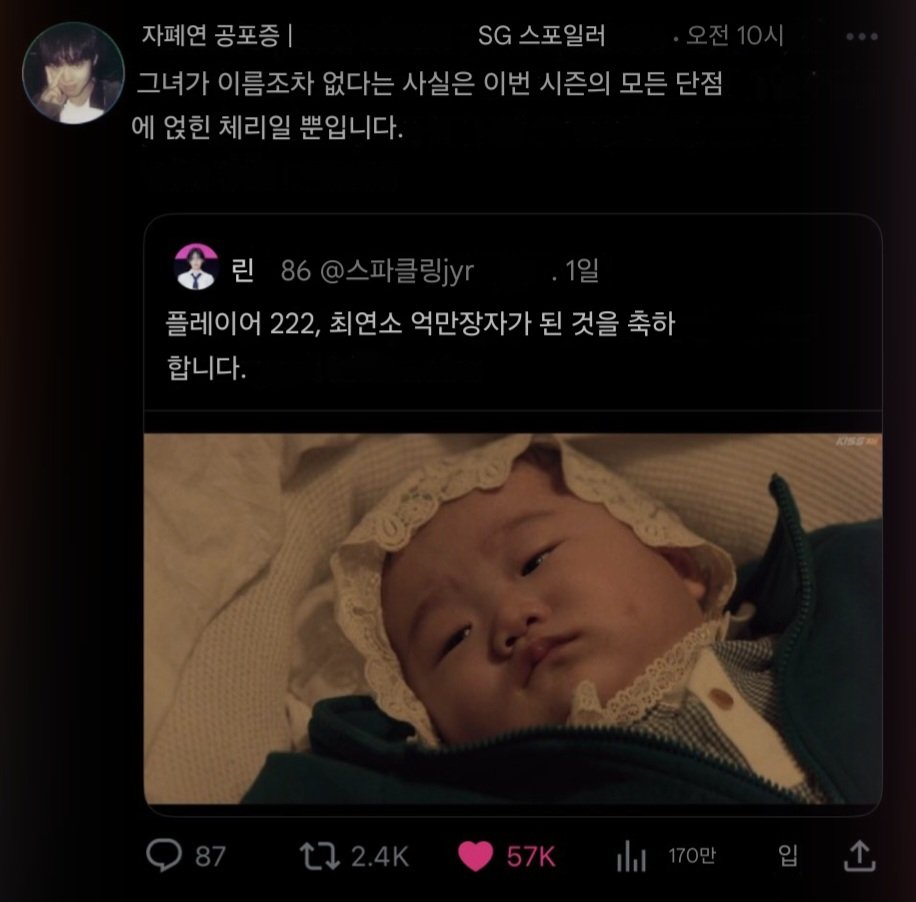The width and height of the screenshot is (916, 902).
Task: View the tweet's 170만 view analytics
Action: [630, 856]
